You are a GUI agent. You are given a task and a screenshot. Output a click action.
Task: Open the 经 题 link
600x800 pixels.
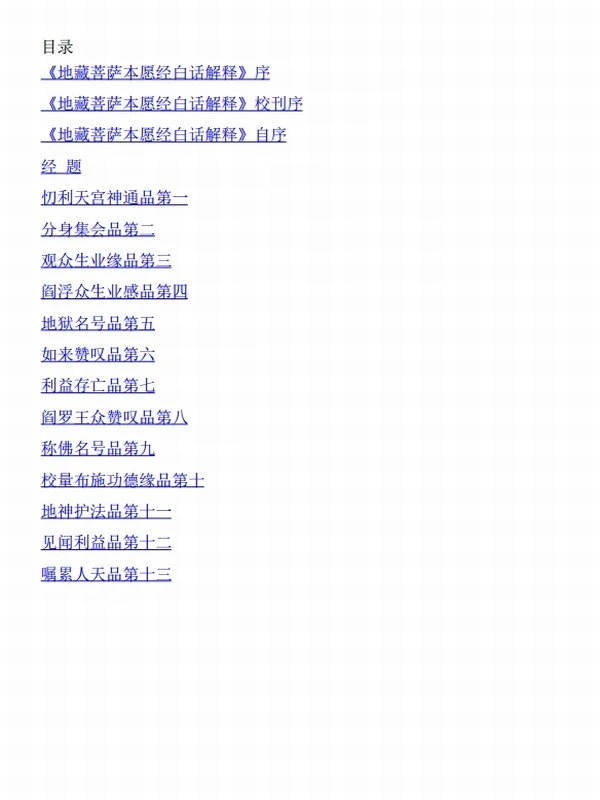point(61,167)
